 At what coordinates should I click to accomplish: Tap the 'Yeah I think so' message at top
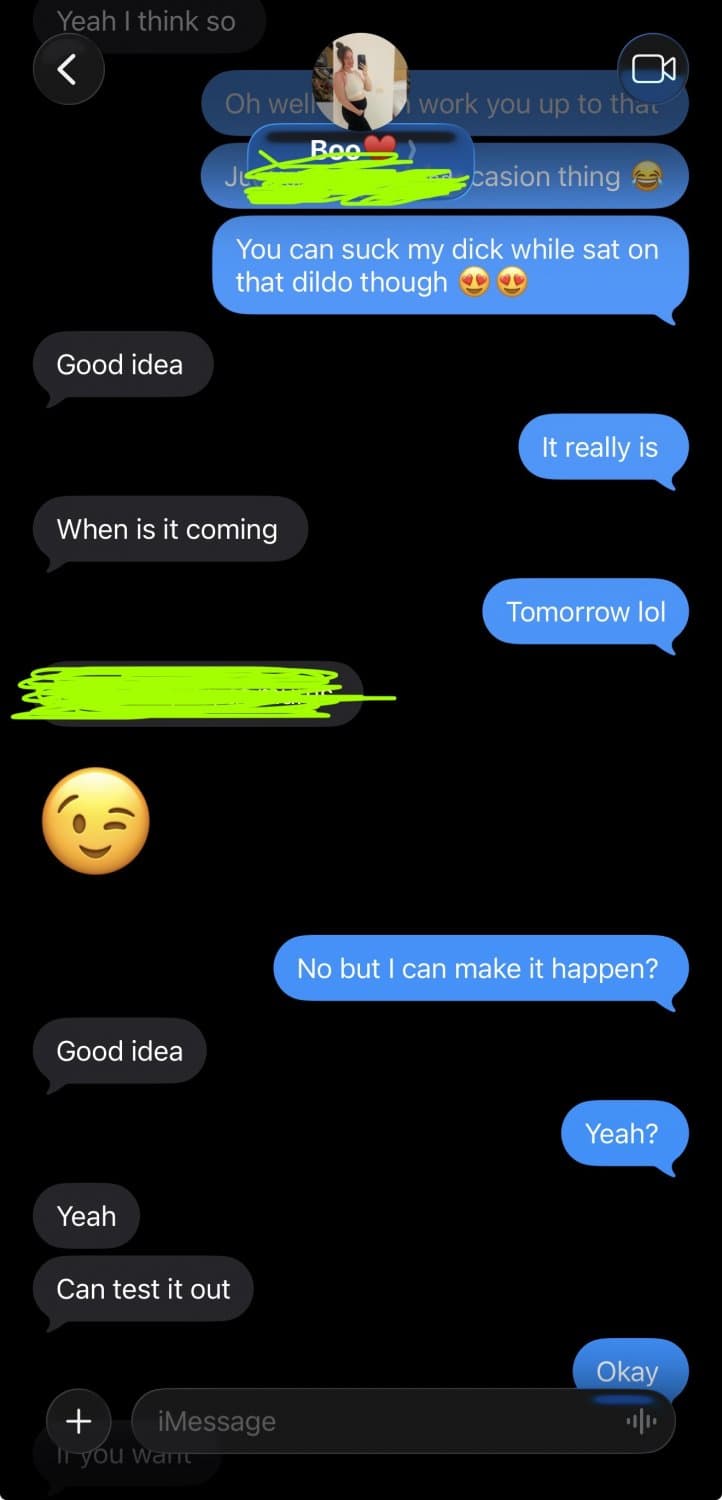[148, 20]
